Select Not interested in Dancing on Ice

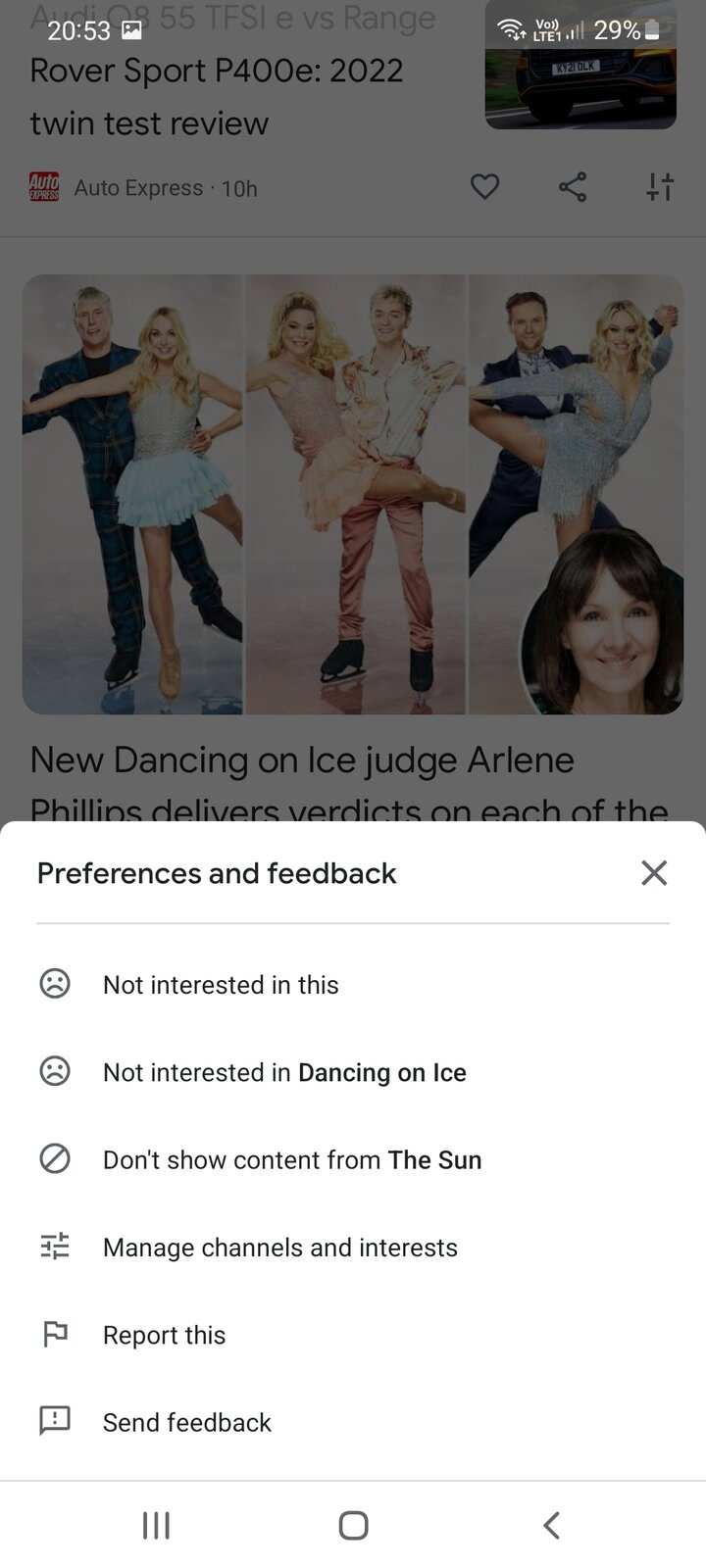coord(284,1072)
